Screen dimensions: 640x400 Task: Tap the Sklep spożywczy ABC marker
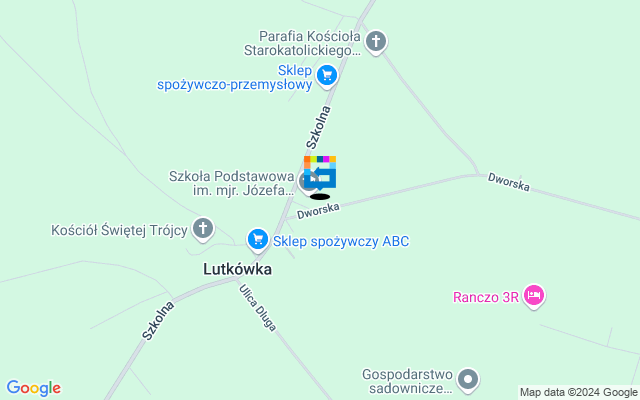[x=258, y=239]
